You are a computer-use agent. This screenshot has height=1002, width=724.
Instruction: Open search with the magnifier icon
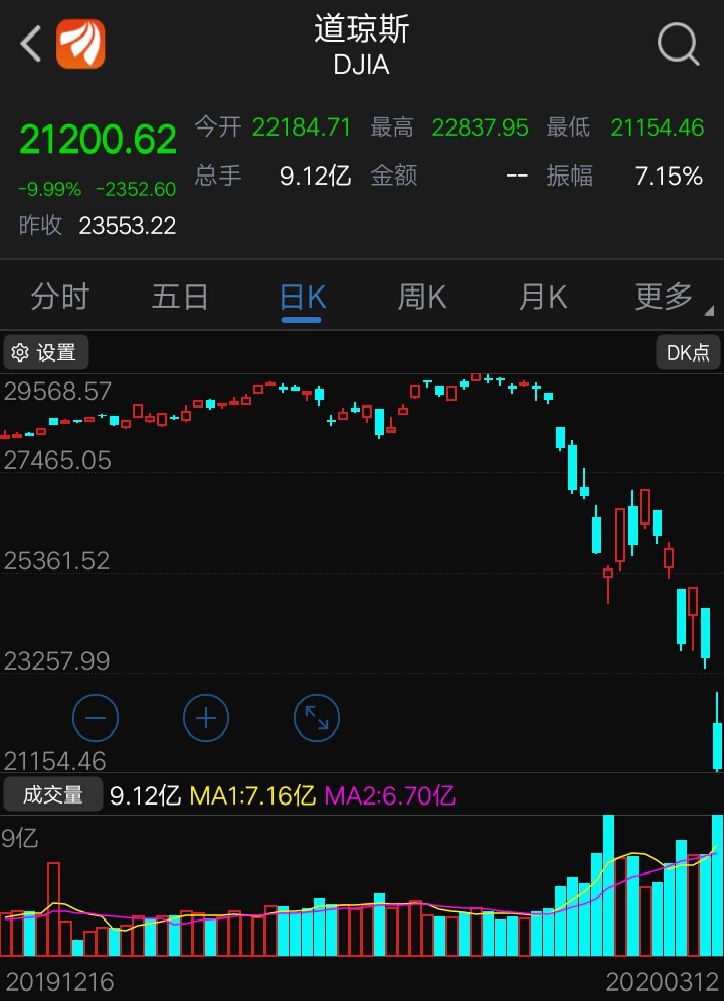pyautogui.click(x=678, y=44)
